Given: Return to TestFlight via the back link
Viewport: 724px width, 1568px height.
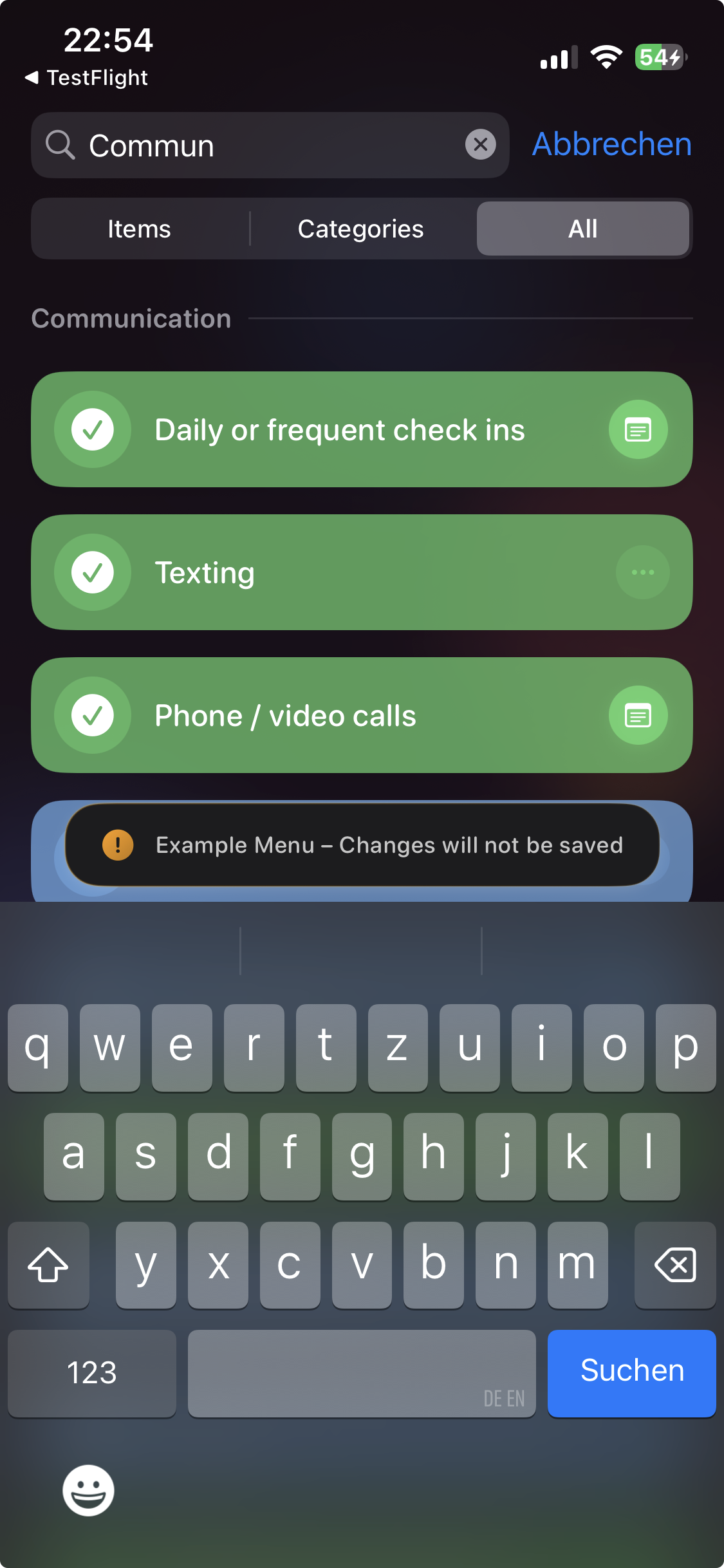Looking at the screenshot, I should coord(86,78).
